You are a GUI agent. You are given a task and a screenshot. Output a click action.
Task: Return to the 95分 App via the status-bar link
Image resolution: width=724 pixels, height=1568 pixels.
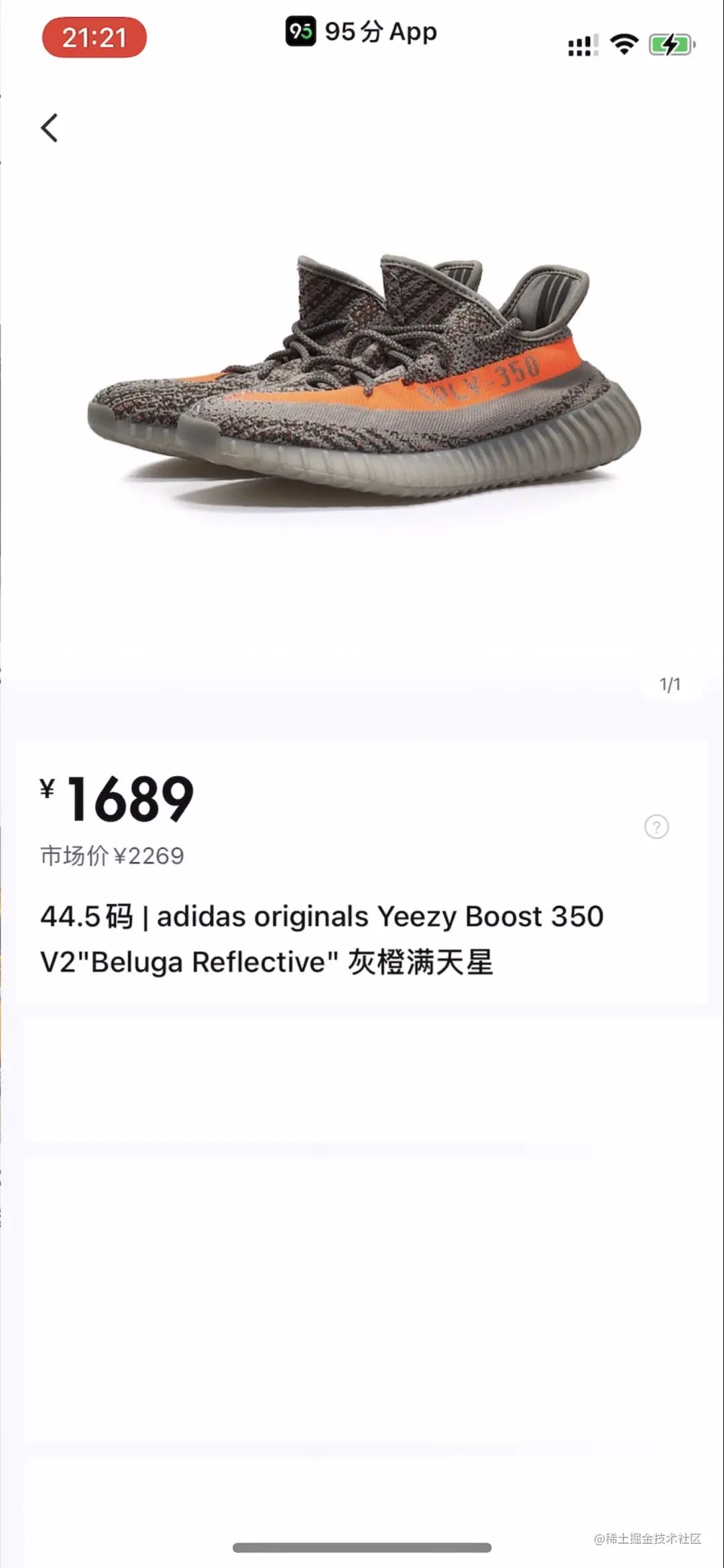tap(361, 32)
